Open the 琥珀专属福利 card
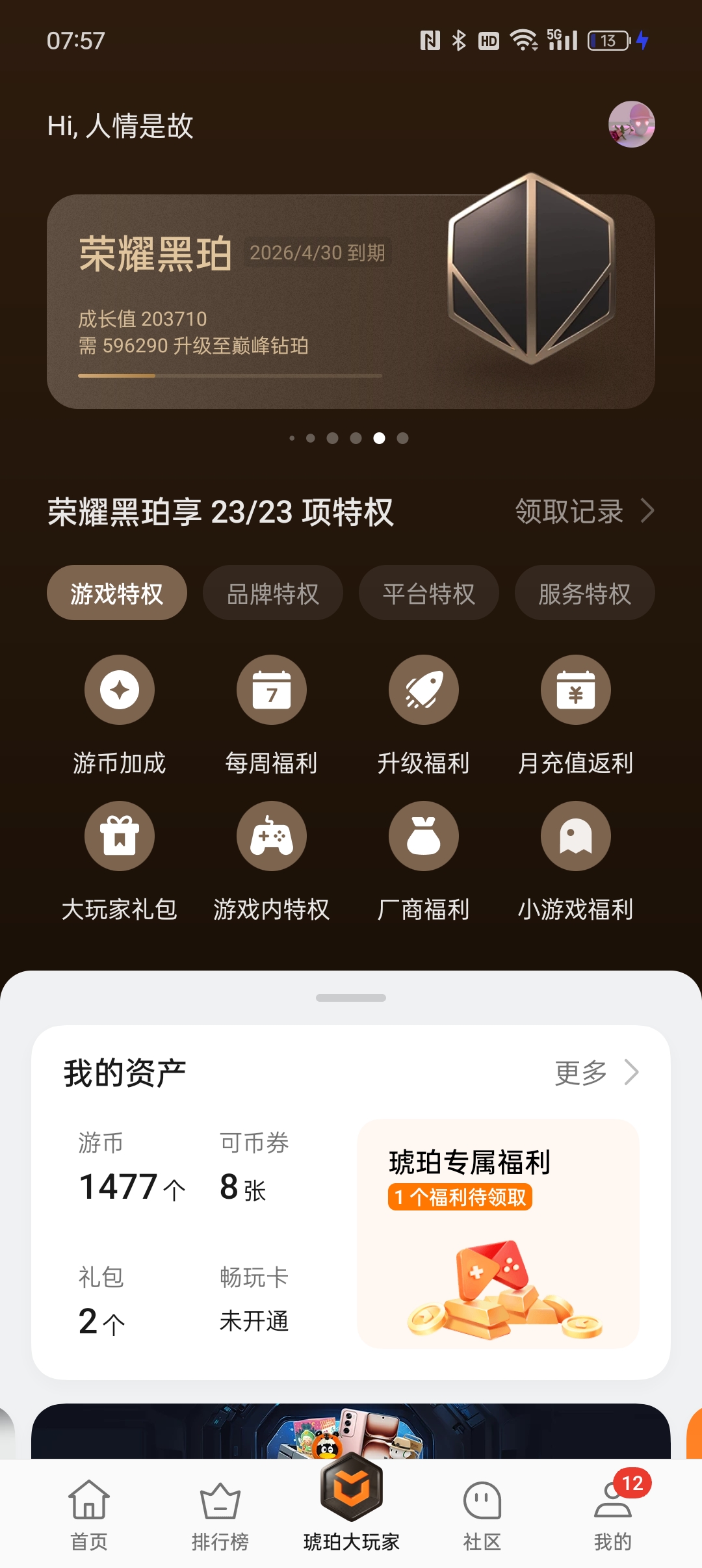 point(499,1233)
